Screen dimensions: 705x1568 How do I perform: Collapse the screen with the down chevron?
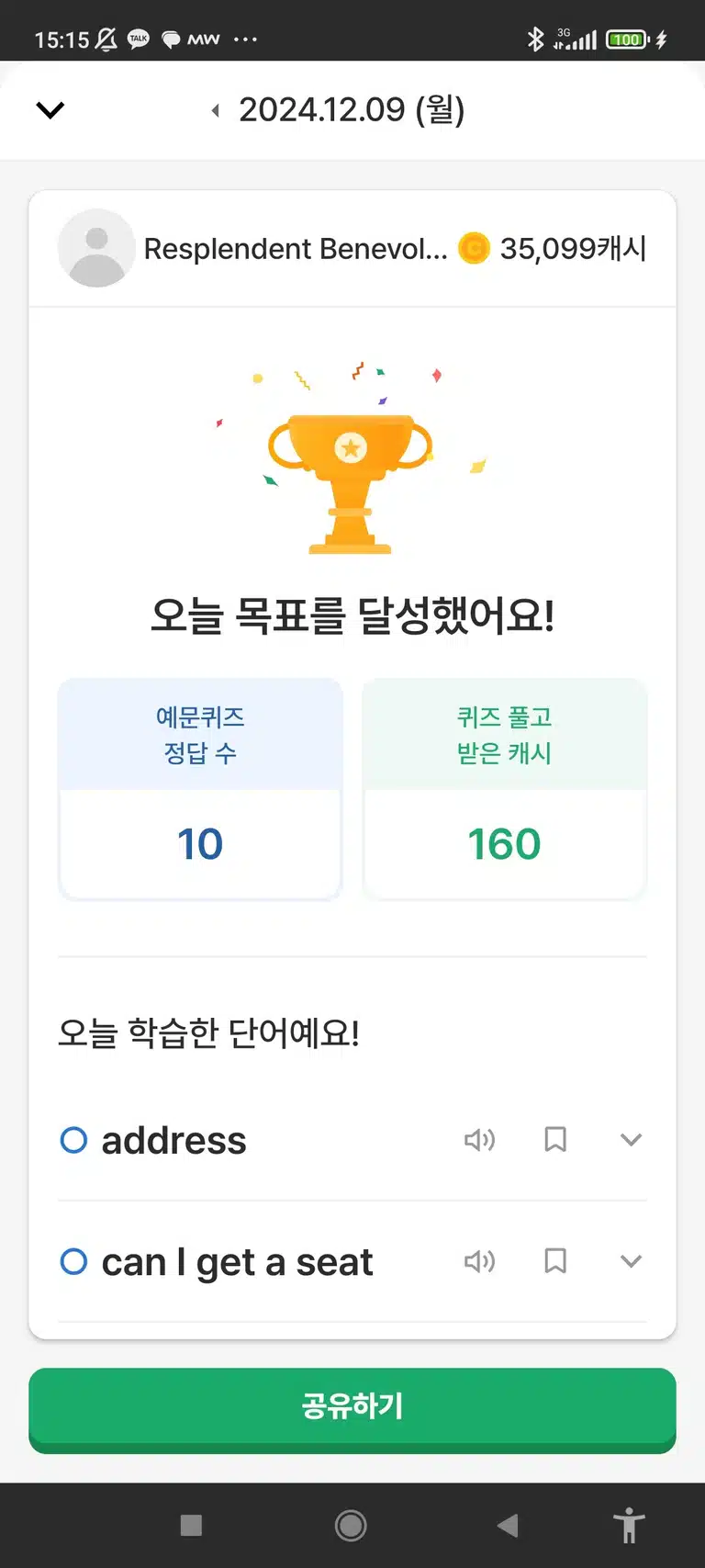50,110
